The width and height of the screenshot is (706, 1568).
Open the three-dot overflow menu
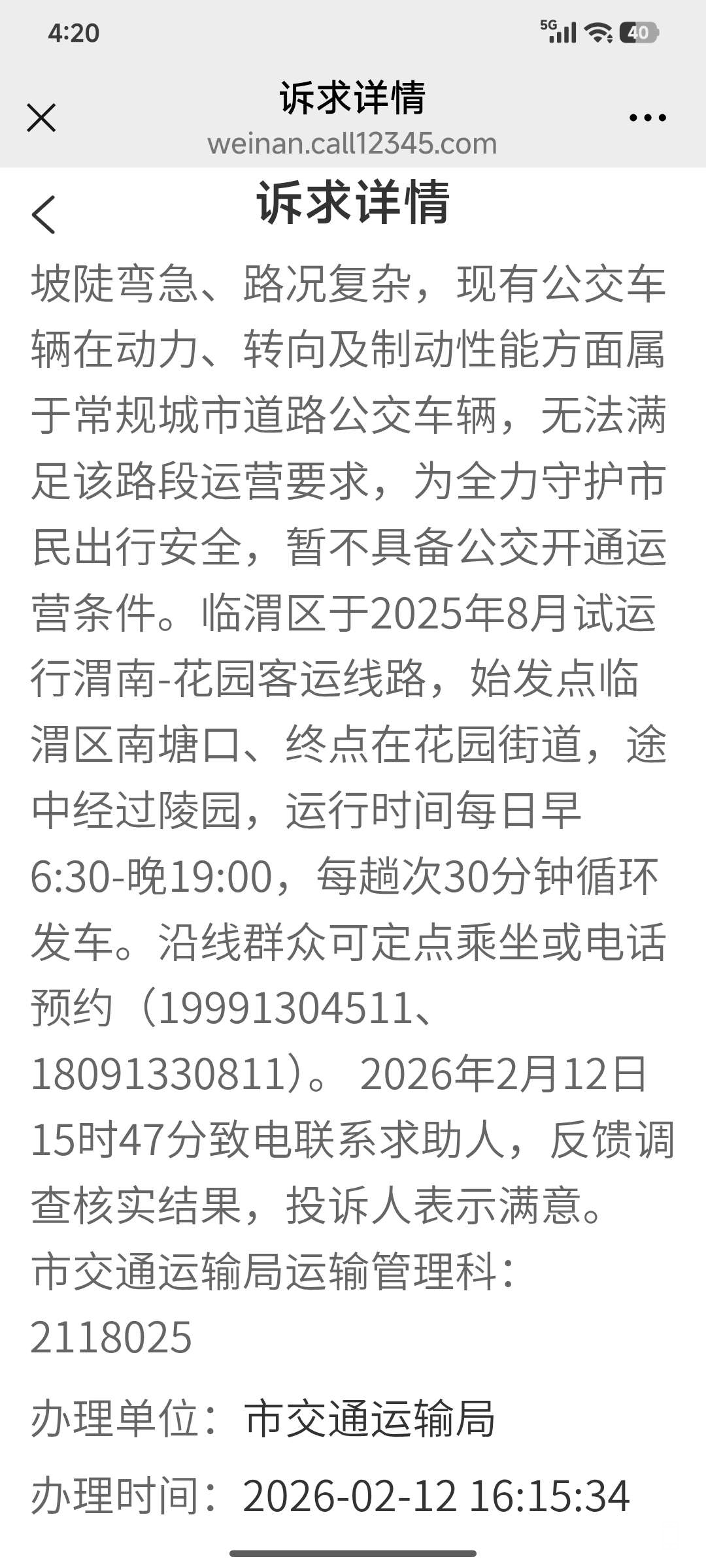click(x=647, y=118)
